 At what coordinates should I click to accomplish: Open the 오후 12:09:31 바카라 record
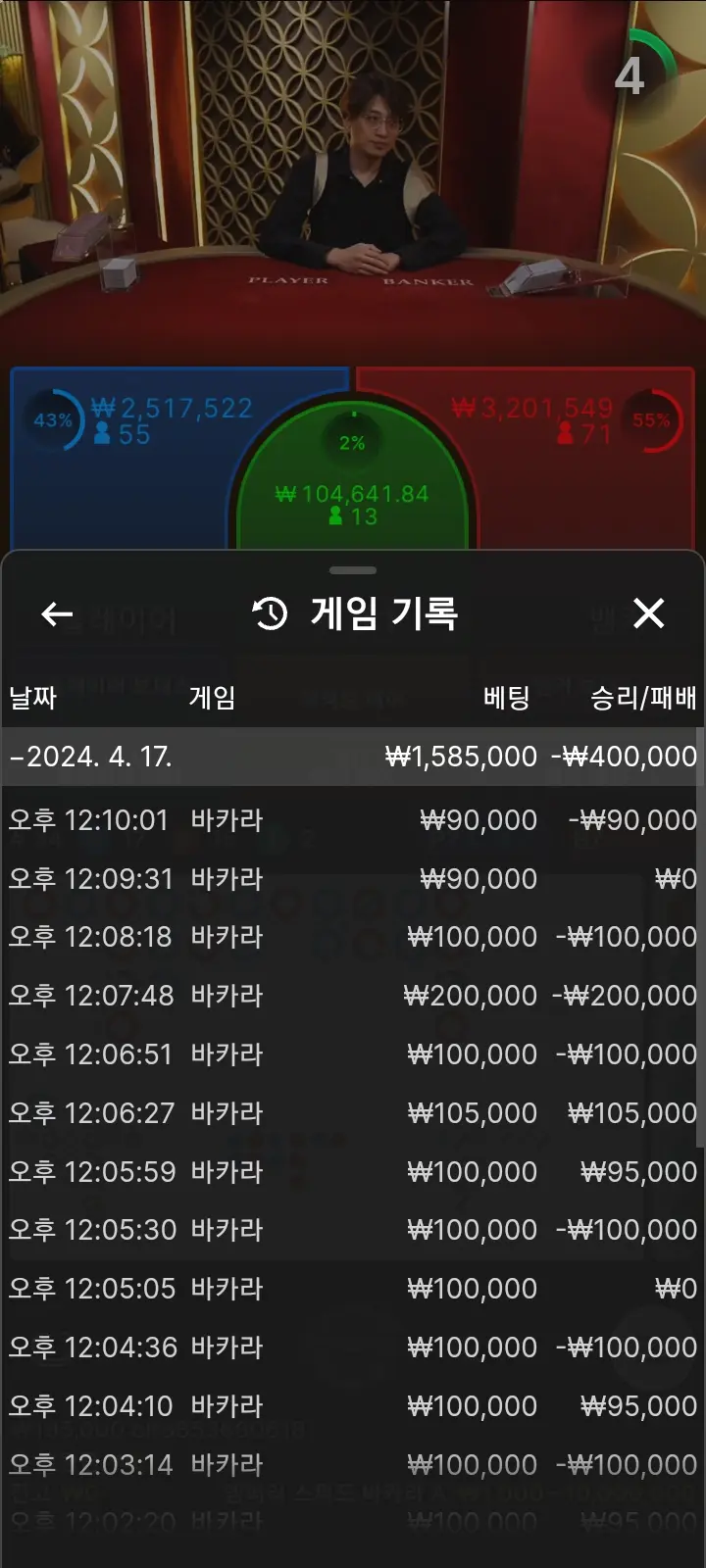pos(353,879)
